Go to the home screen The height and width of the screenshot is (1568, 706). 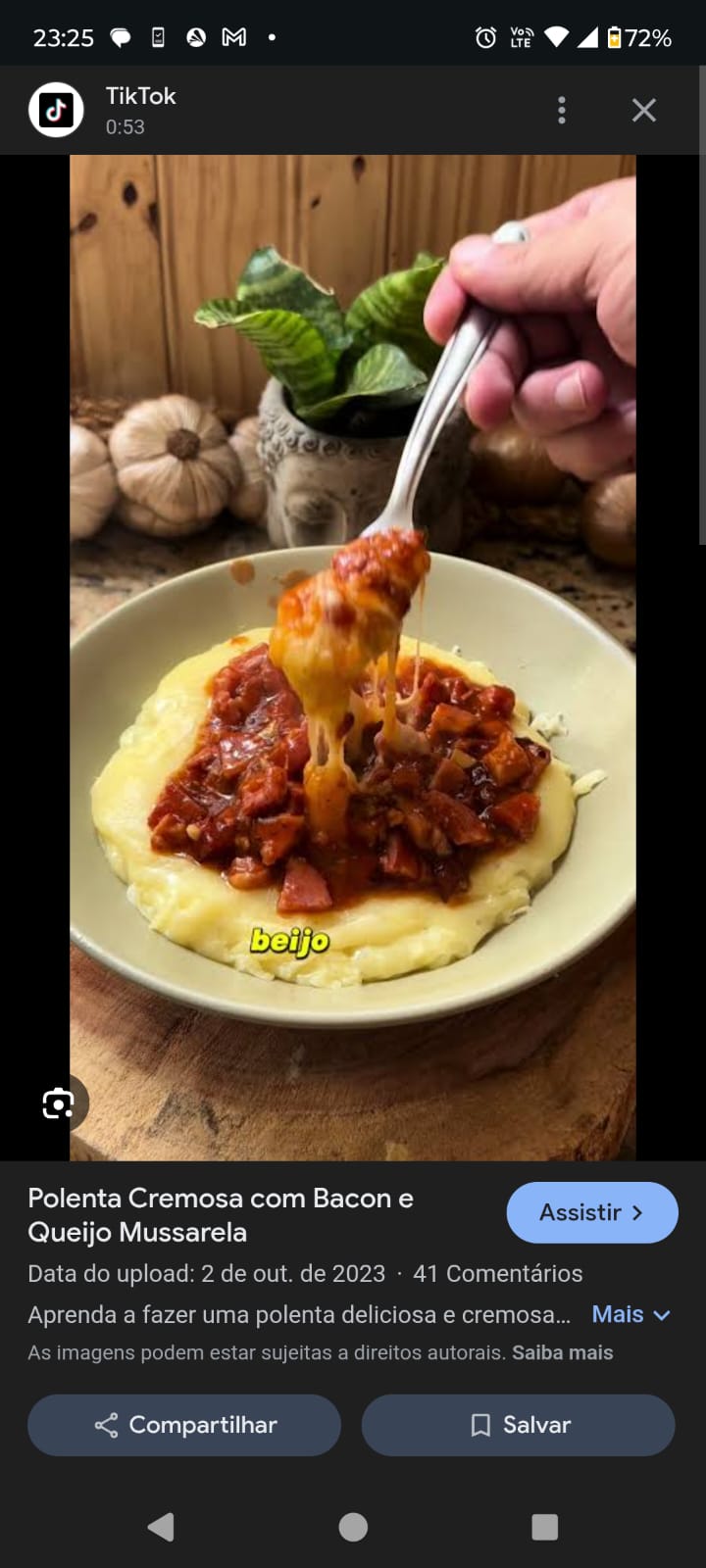click(x=353, y=1527)
